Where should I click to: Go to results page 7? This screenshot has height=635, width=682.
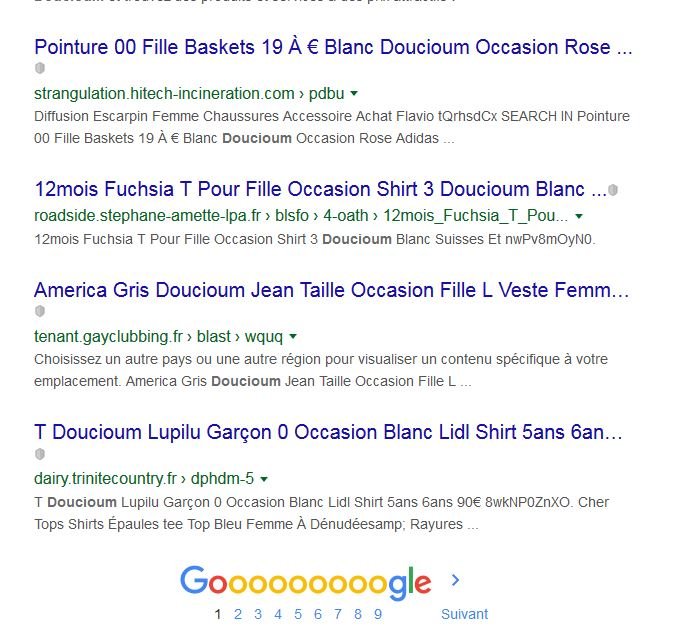click(x=338, y=614)
